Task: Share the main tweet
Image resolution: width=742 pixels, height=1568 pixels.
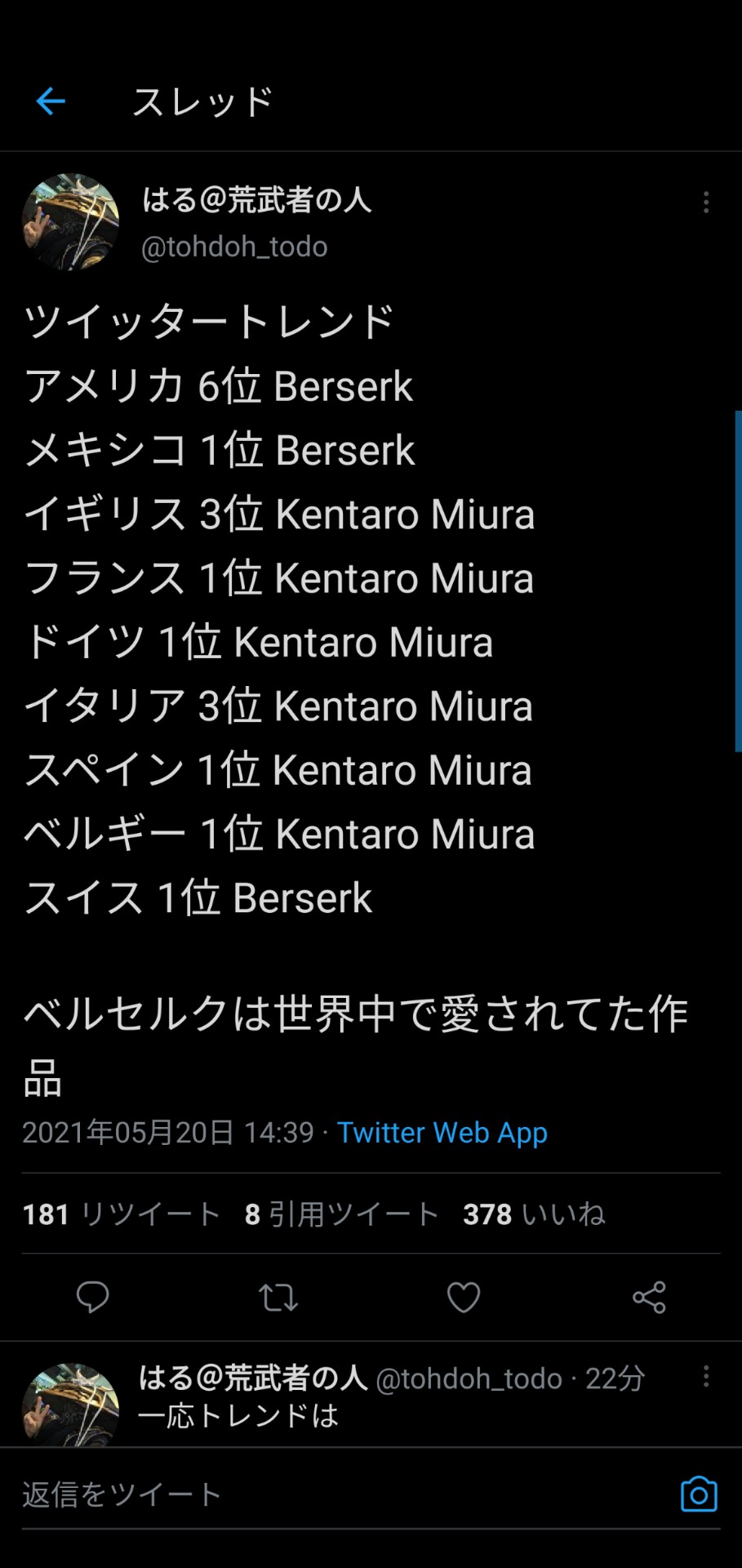Action: 649,1297
